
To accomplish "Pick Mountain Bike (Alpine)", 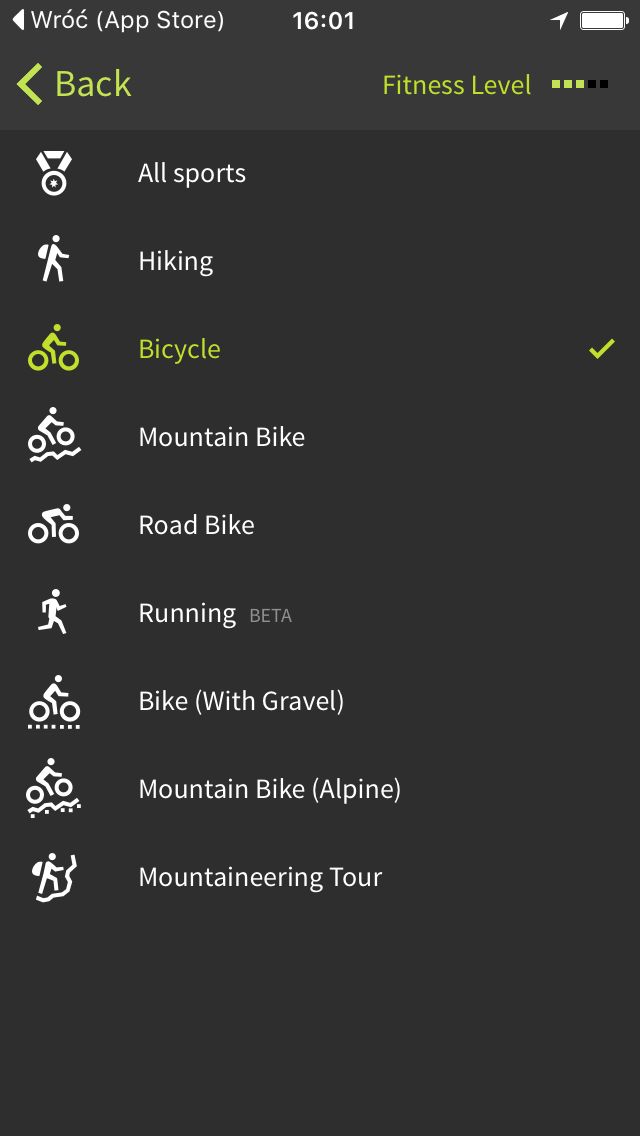I will point(320,788).
